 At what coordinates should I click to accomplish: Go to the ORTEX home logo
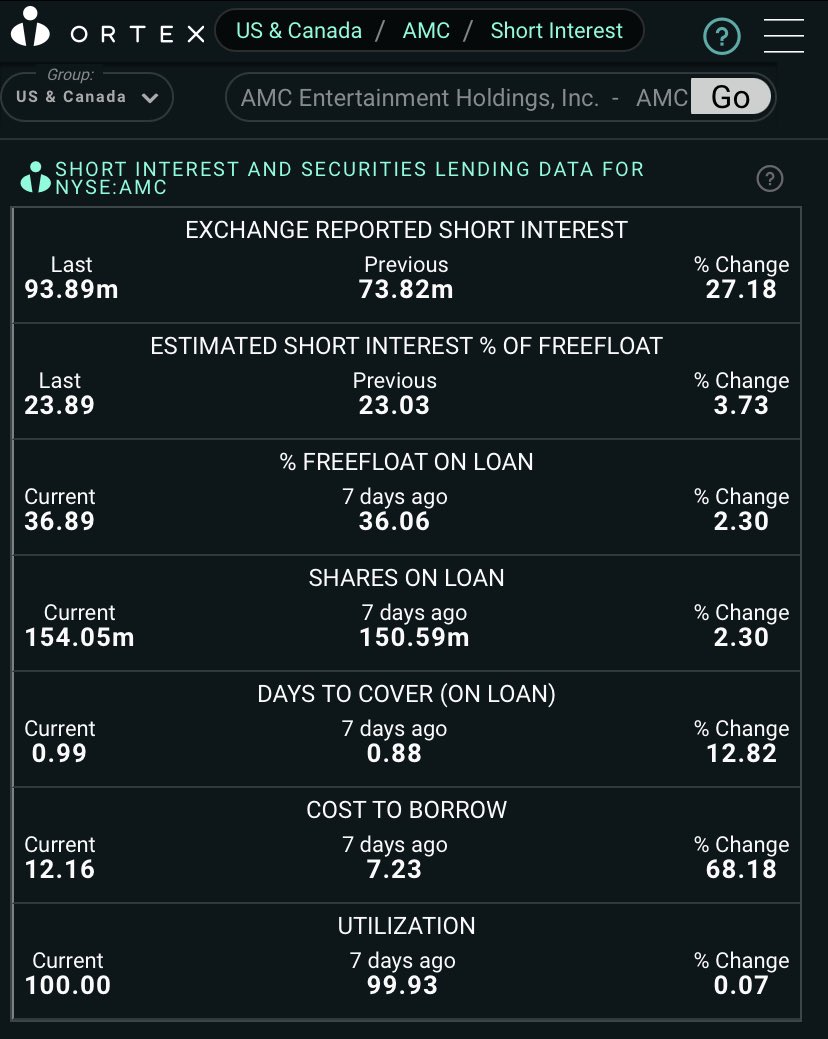106,32
